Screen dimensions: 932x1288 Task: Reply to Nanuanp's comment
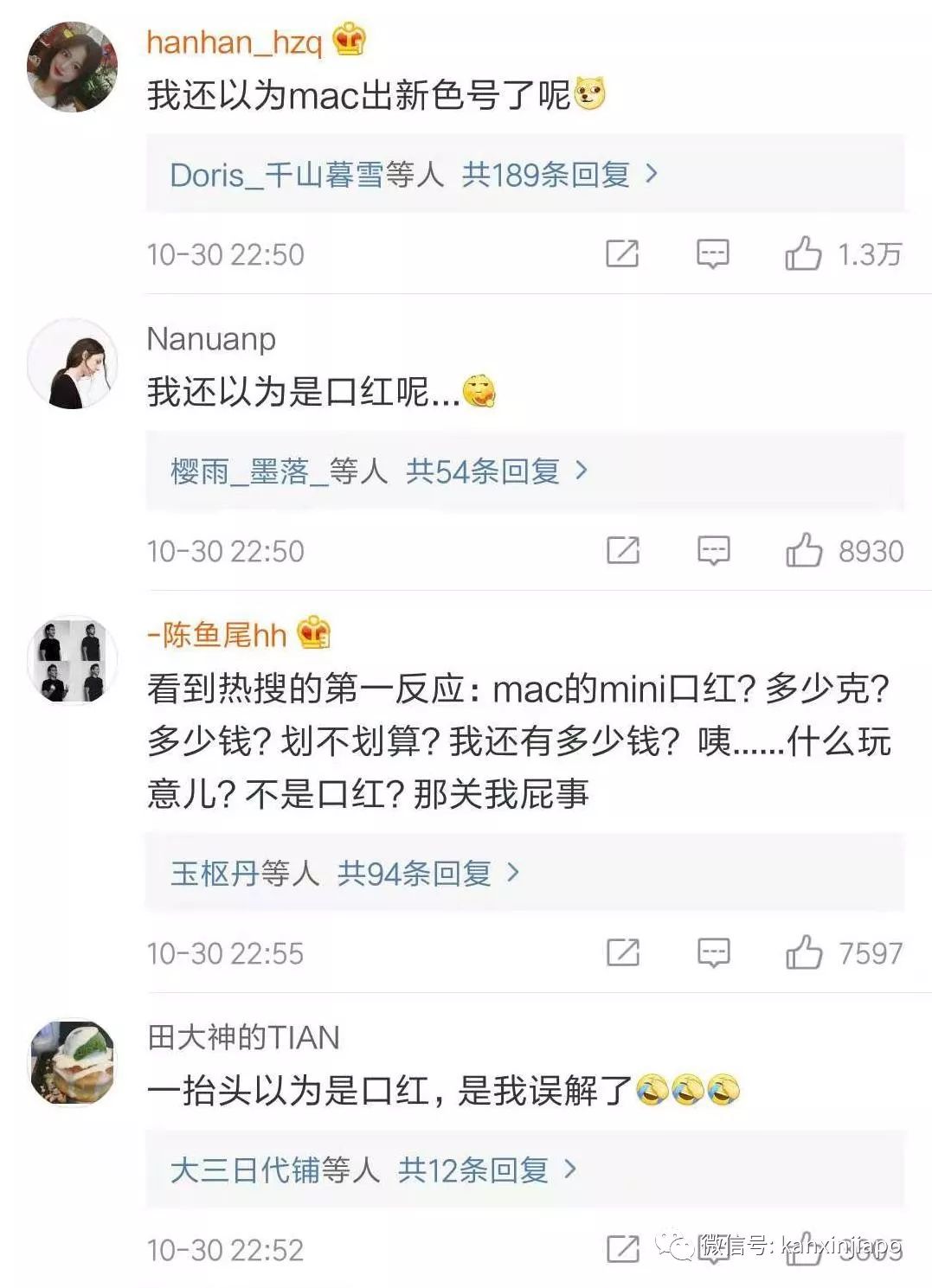(x=713, y=551)
